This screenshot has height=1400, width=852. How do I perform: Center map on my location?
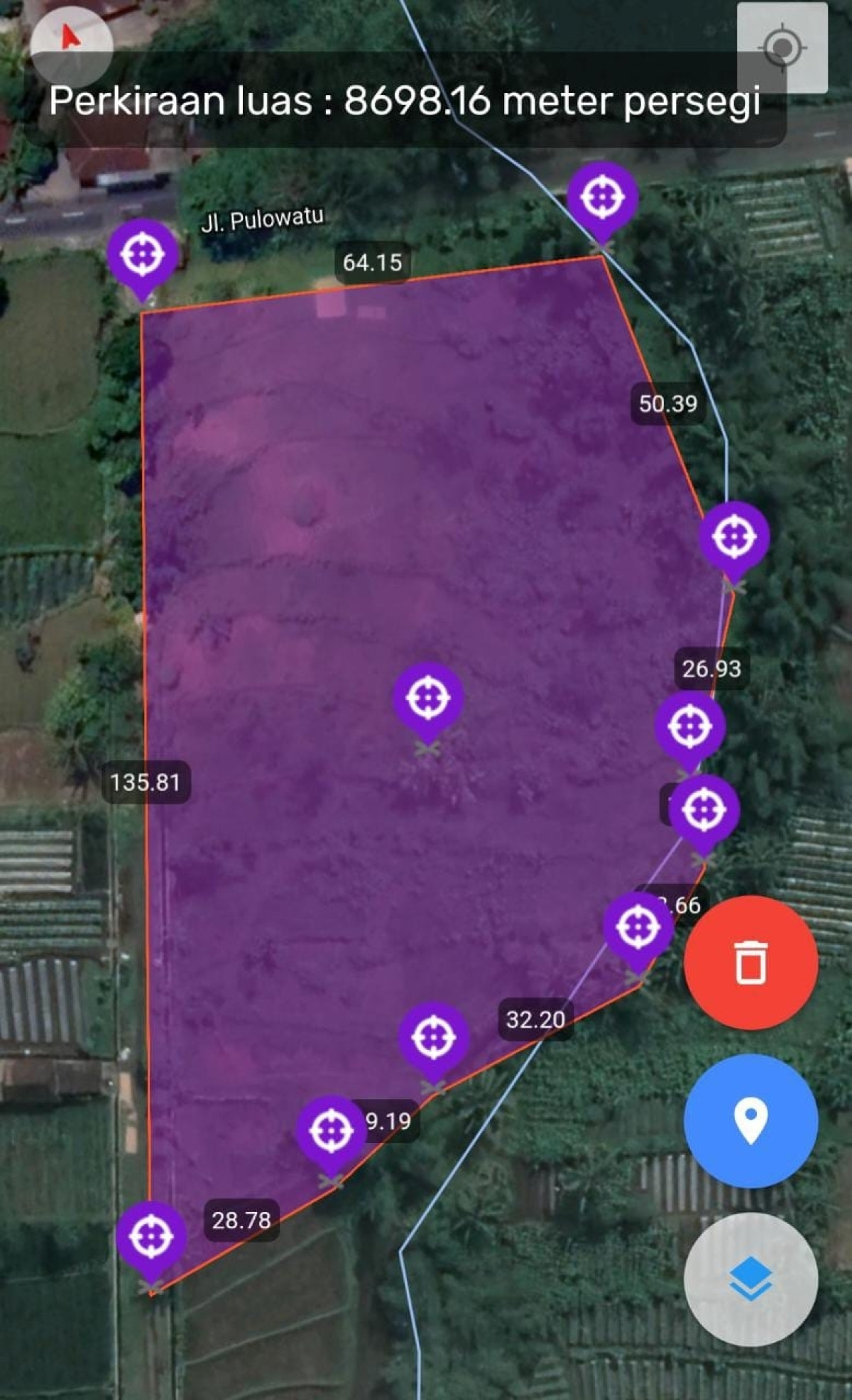782,48
